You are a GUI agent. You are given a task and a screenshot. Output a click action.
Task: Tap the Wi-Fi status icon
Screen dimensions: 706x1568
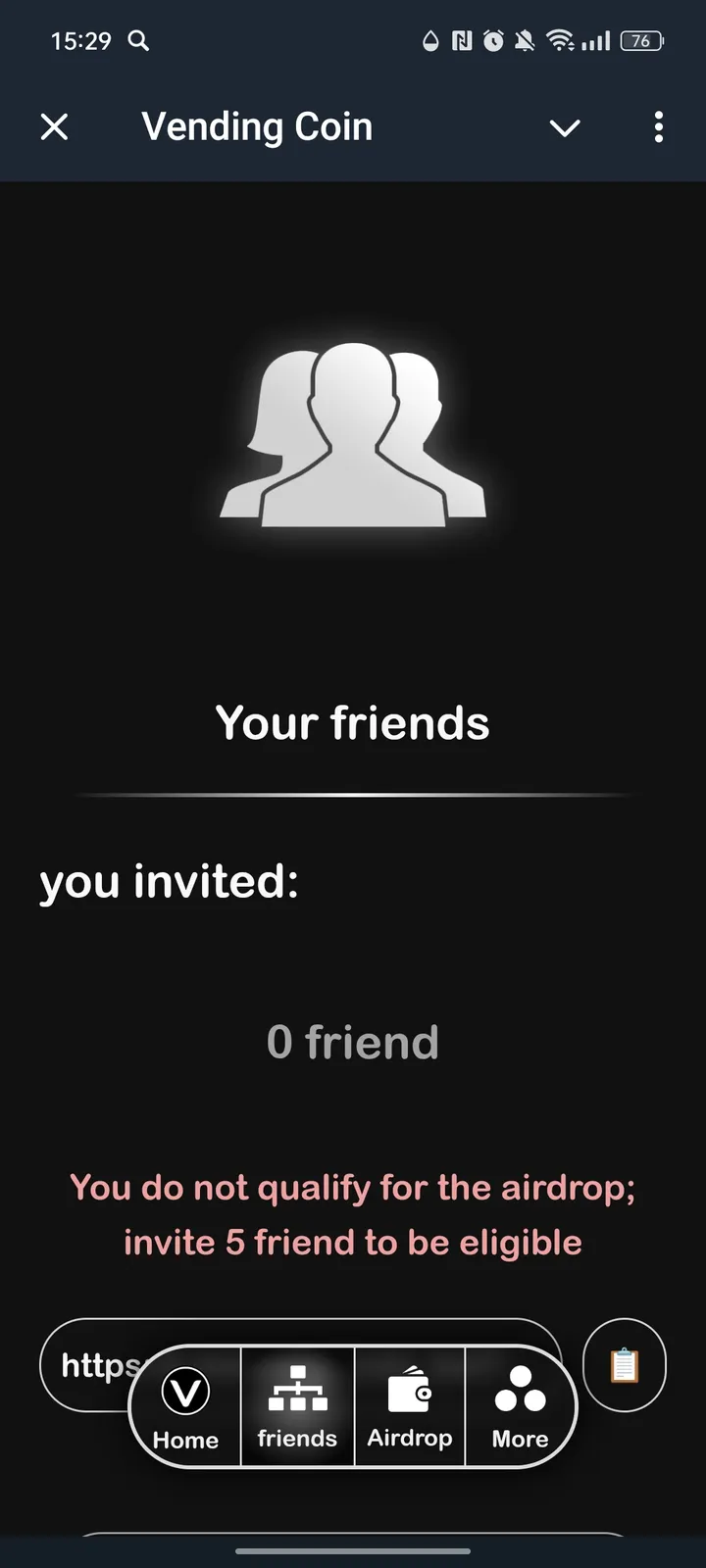562,40
